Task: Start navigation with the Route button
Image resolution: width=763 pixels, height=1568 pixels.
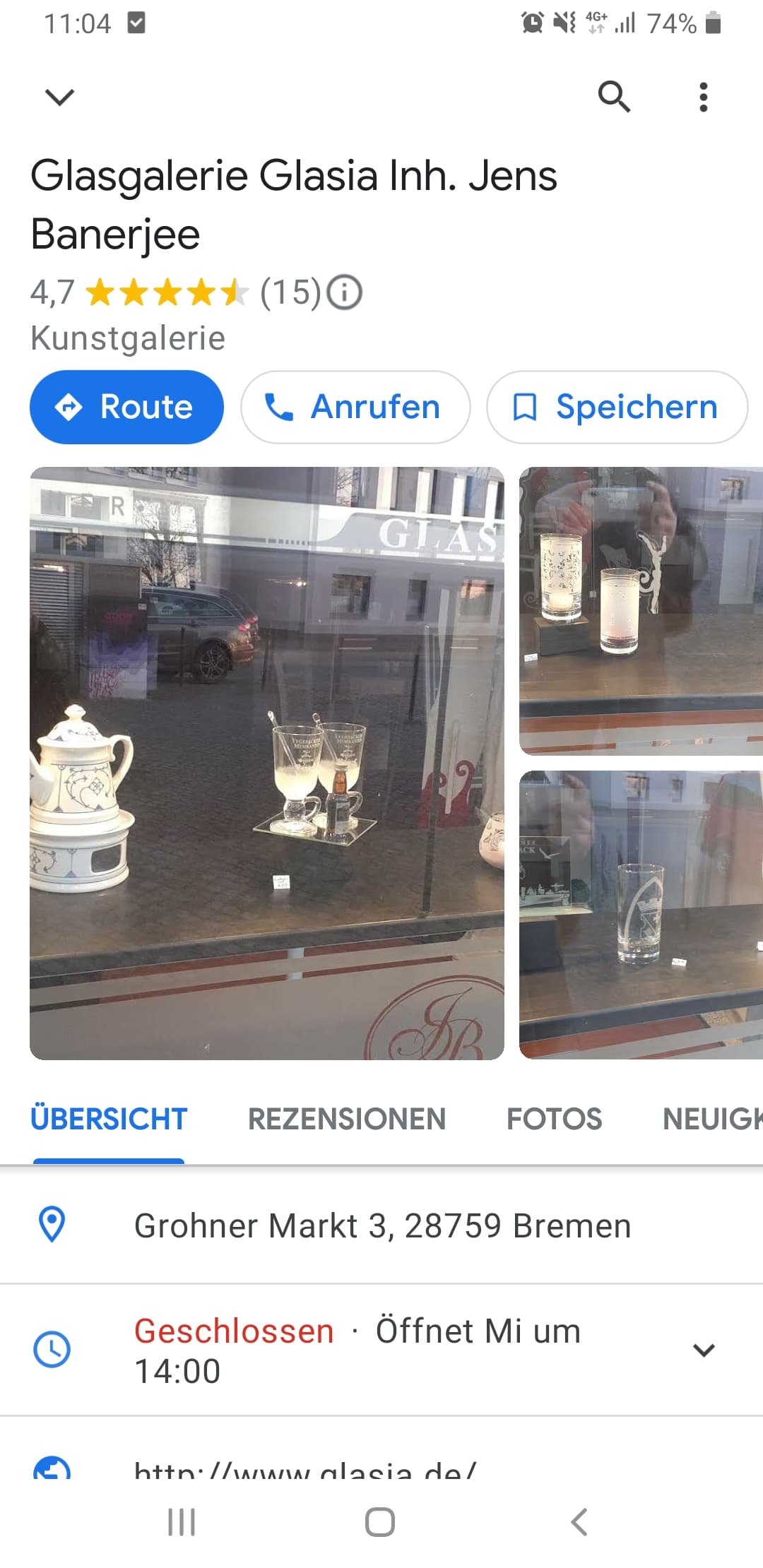Action: (x=126, y=408)
